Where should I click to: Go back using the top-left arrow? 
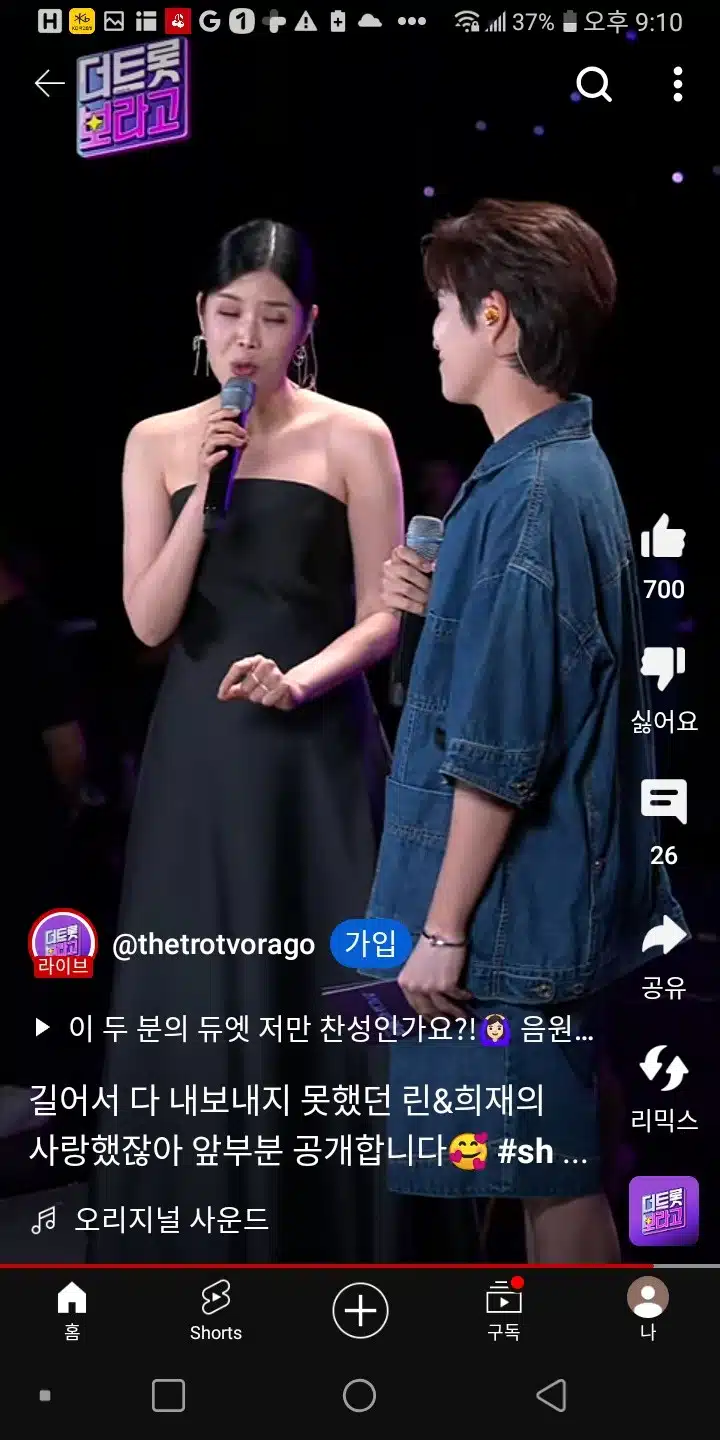click(50, 84)
